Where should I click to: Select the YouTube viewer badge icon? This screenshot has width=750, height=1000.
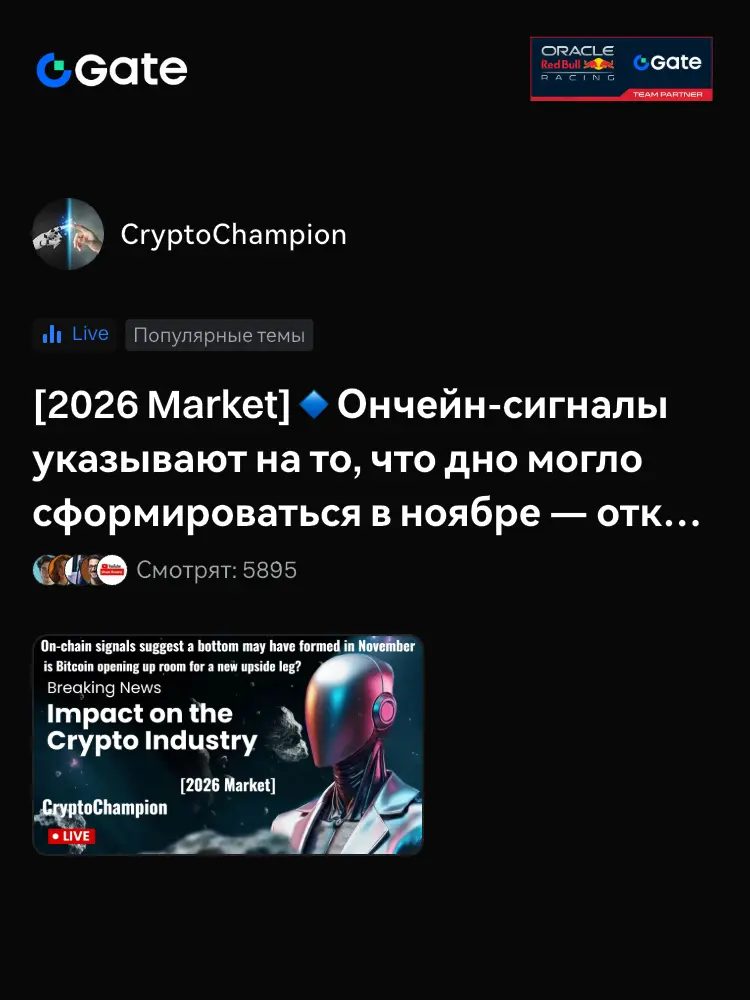click(110, 569)
